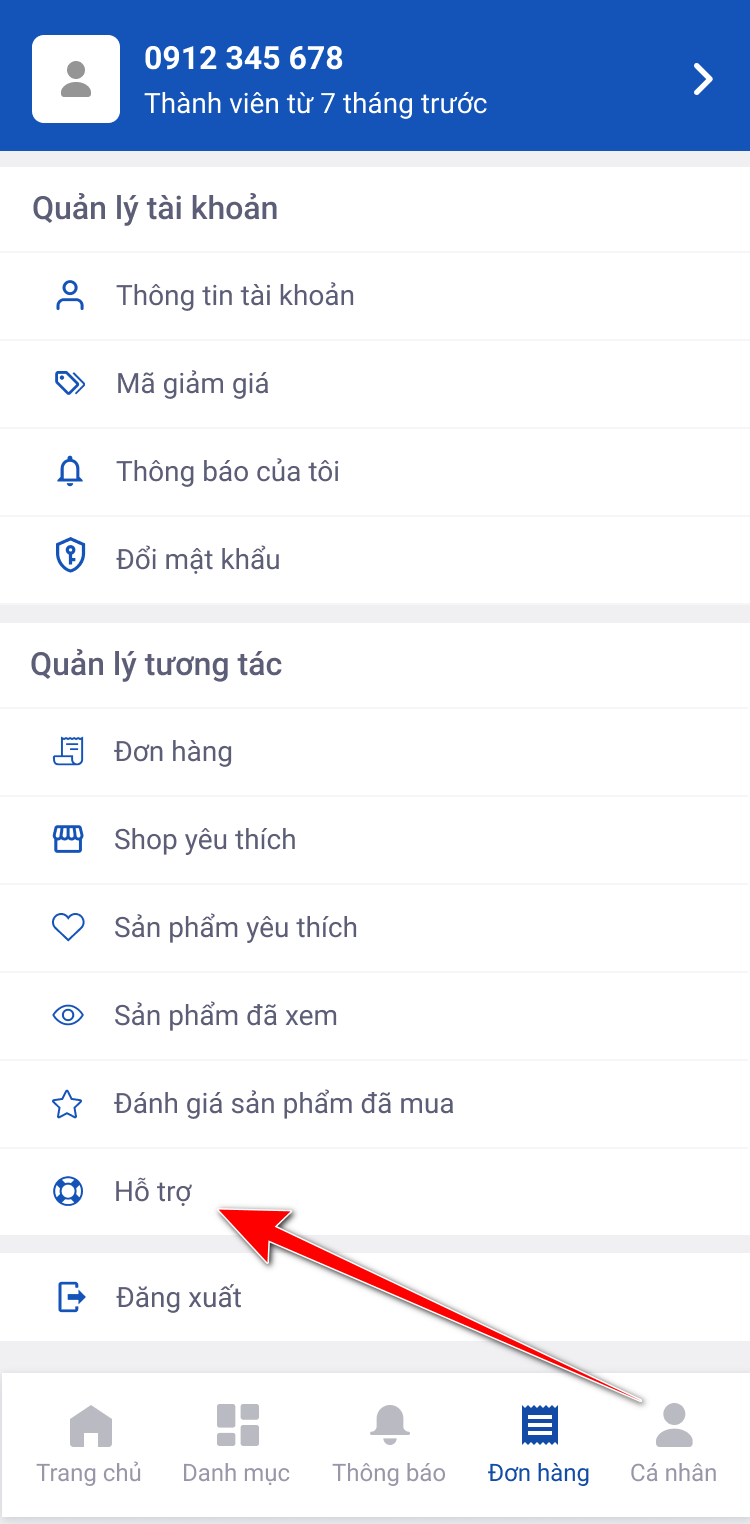Open Thông tin tài khoản
This screenshot has height=1524, width=750.
pyautogui.click(x=375, y=296)
